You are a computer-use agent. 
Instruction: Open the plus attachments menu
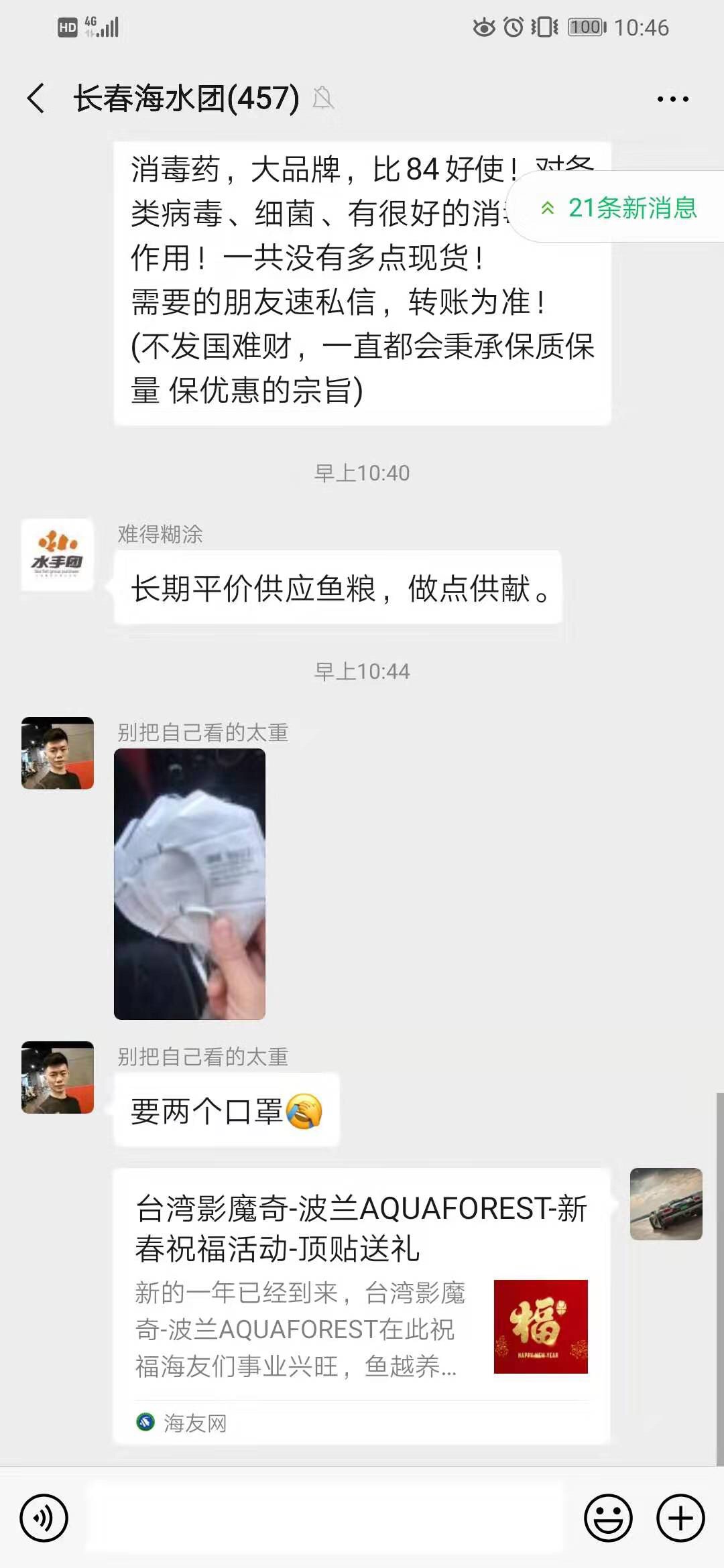[x=680, y=1518]
